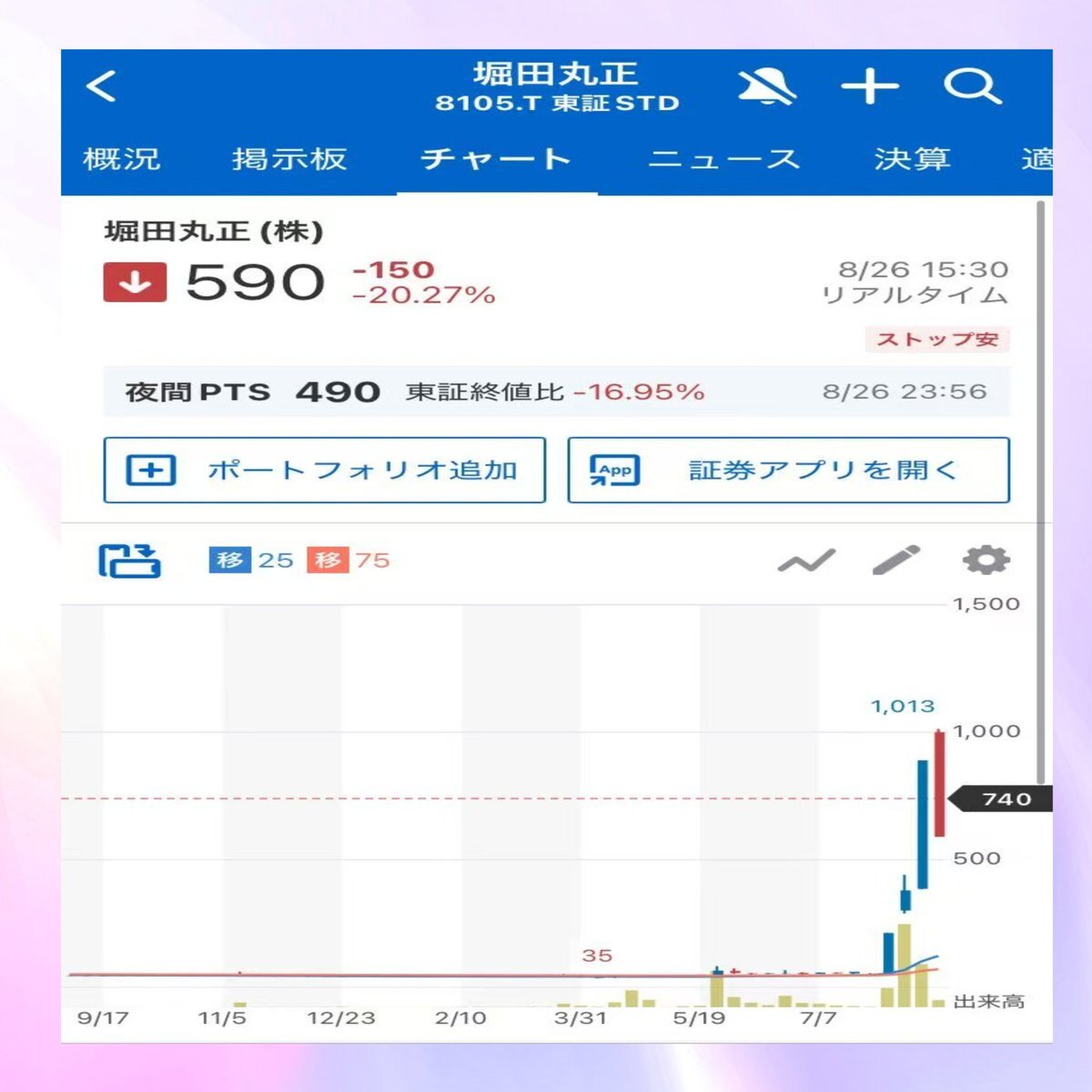Switch to the 決算 tab
The image size is (1092, 1092).
tap(912, 159)
